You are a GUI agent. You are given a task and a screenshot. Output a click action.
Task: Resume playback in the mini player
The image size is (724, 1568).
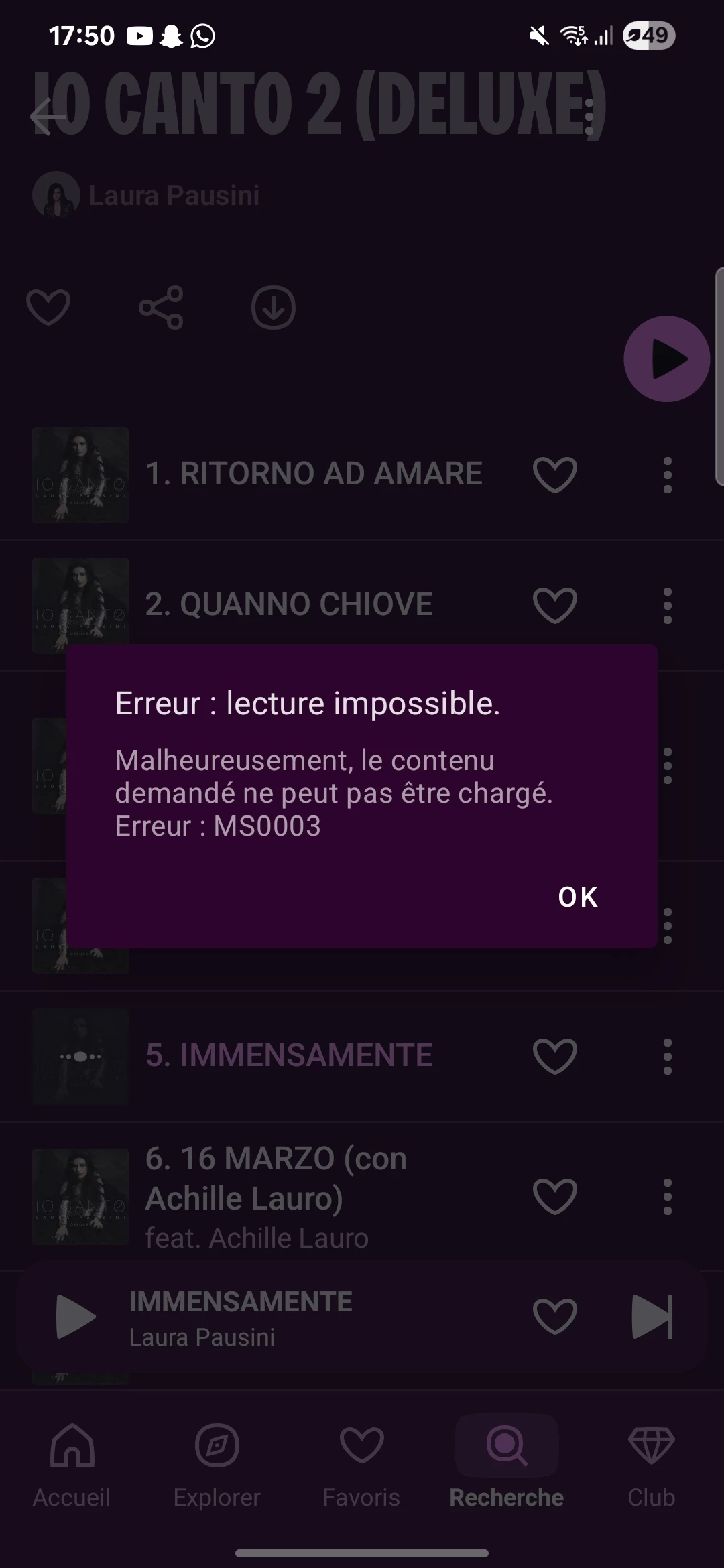click(75, 1317)
